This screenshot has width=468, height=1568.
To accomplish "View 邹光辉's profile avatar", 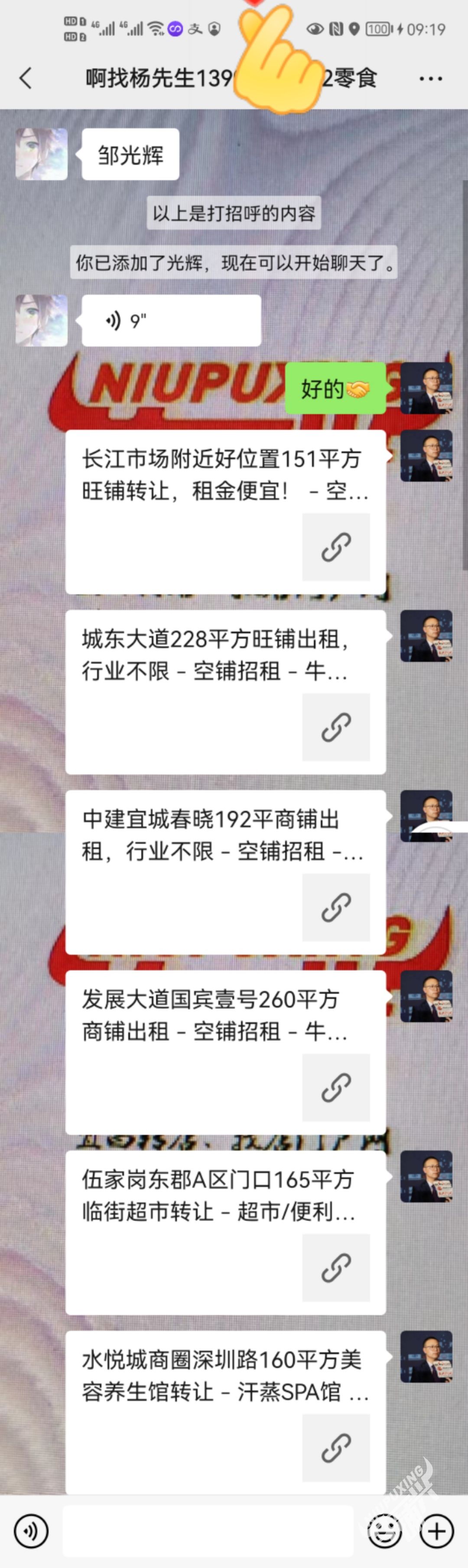I will point(42,154).
